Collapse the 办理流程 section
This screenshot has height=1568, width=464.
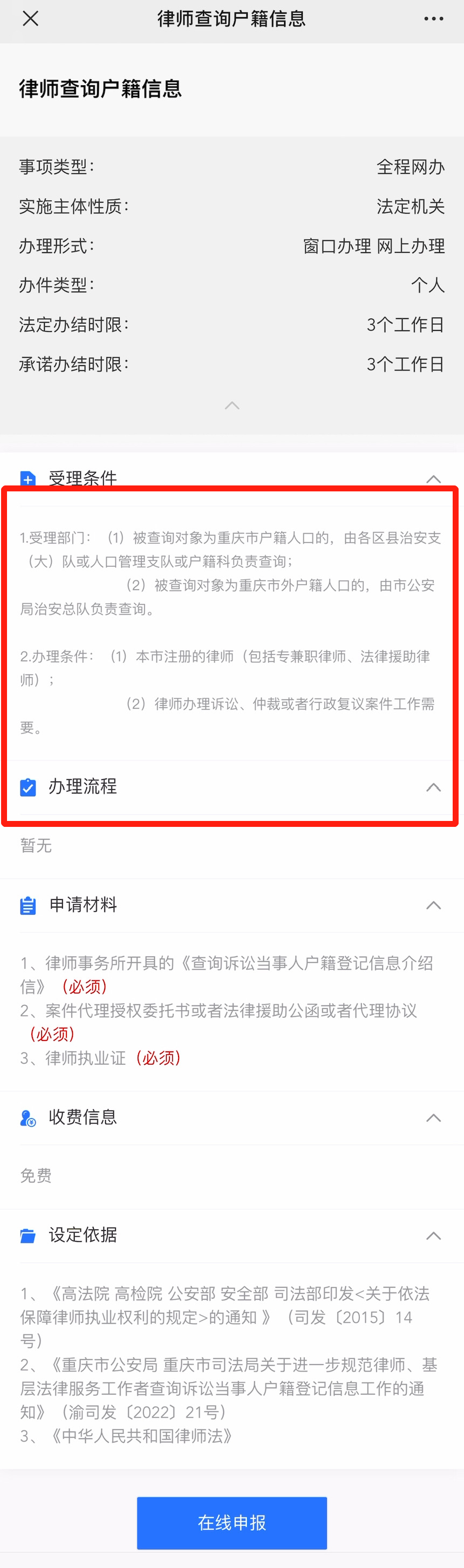tap(433, 787)
